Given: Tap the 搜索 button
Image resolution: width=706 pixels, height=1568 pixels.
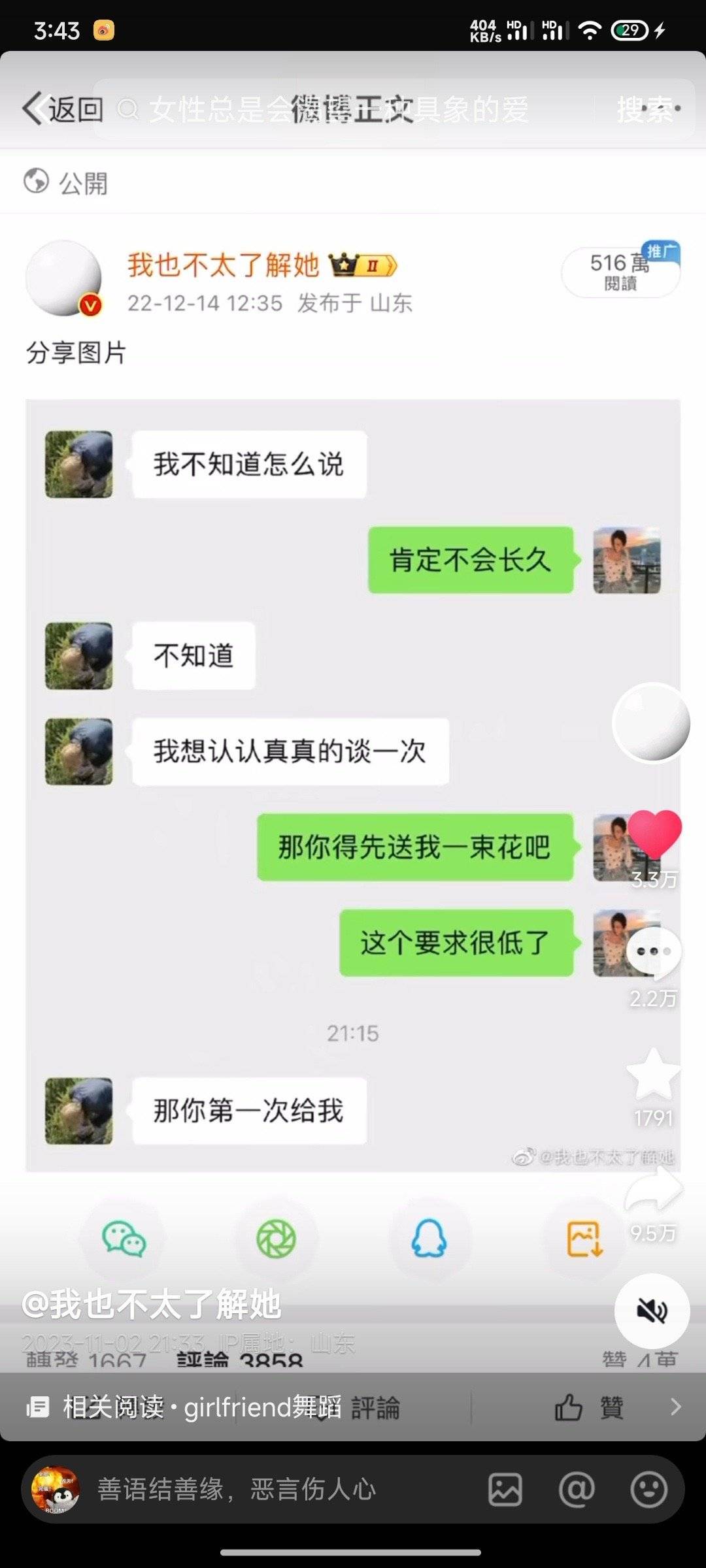Looking at the screenshot, I should coord(645,108).
